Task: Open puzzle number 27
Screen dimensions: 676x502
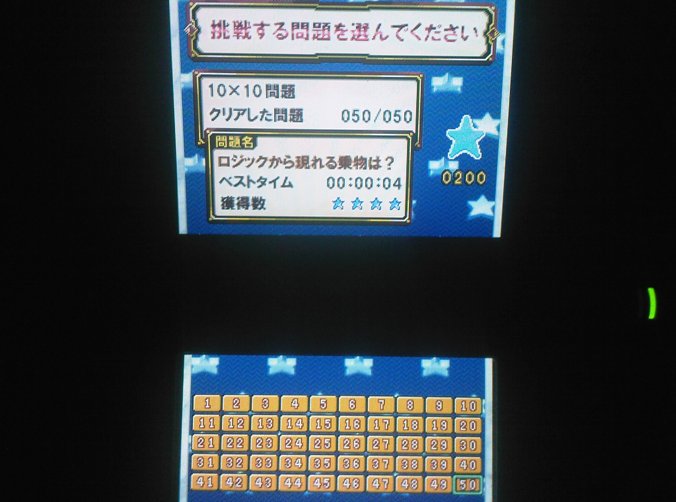Action: [x=381, y=444]
